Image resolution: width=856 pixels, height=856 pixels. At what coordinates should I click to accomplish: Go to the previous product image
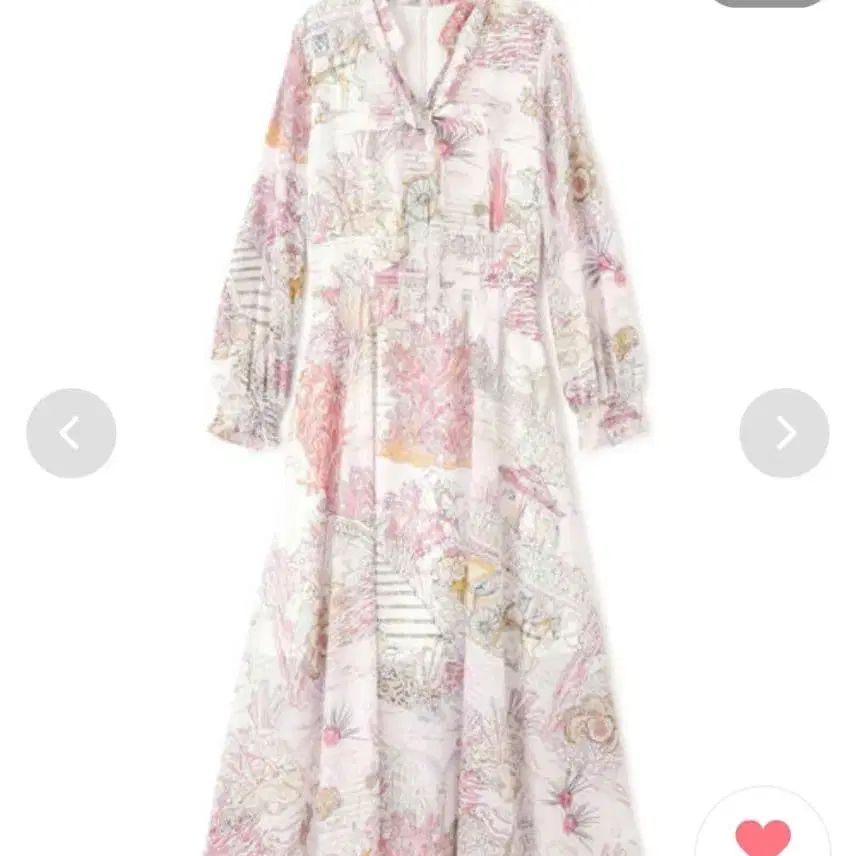(x=72, y=433)
